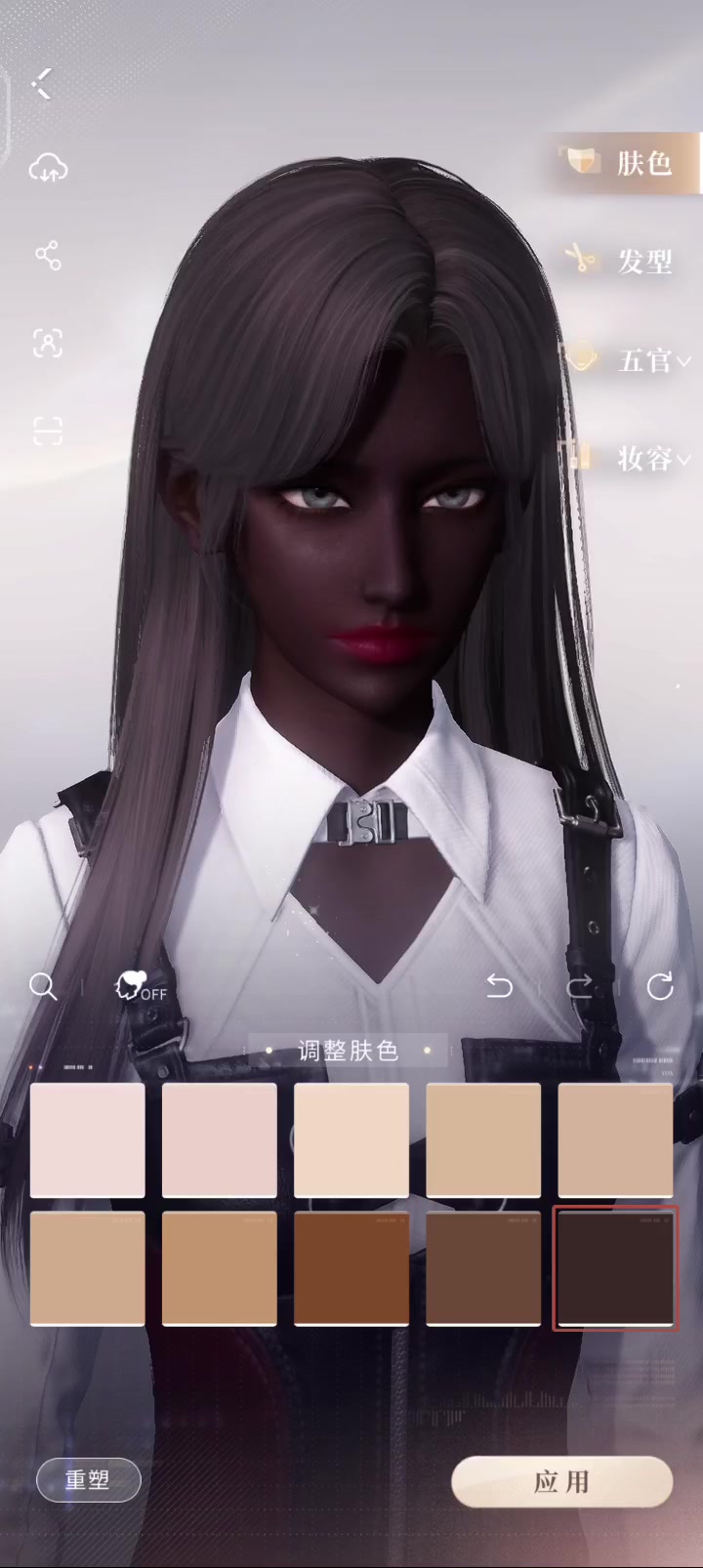Tap the 重塑 reshape button

point(88,1480)
